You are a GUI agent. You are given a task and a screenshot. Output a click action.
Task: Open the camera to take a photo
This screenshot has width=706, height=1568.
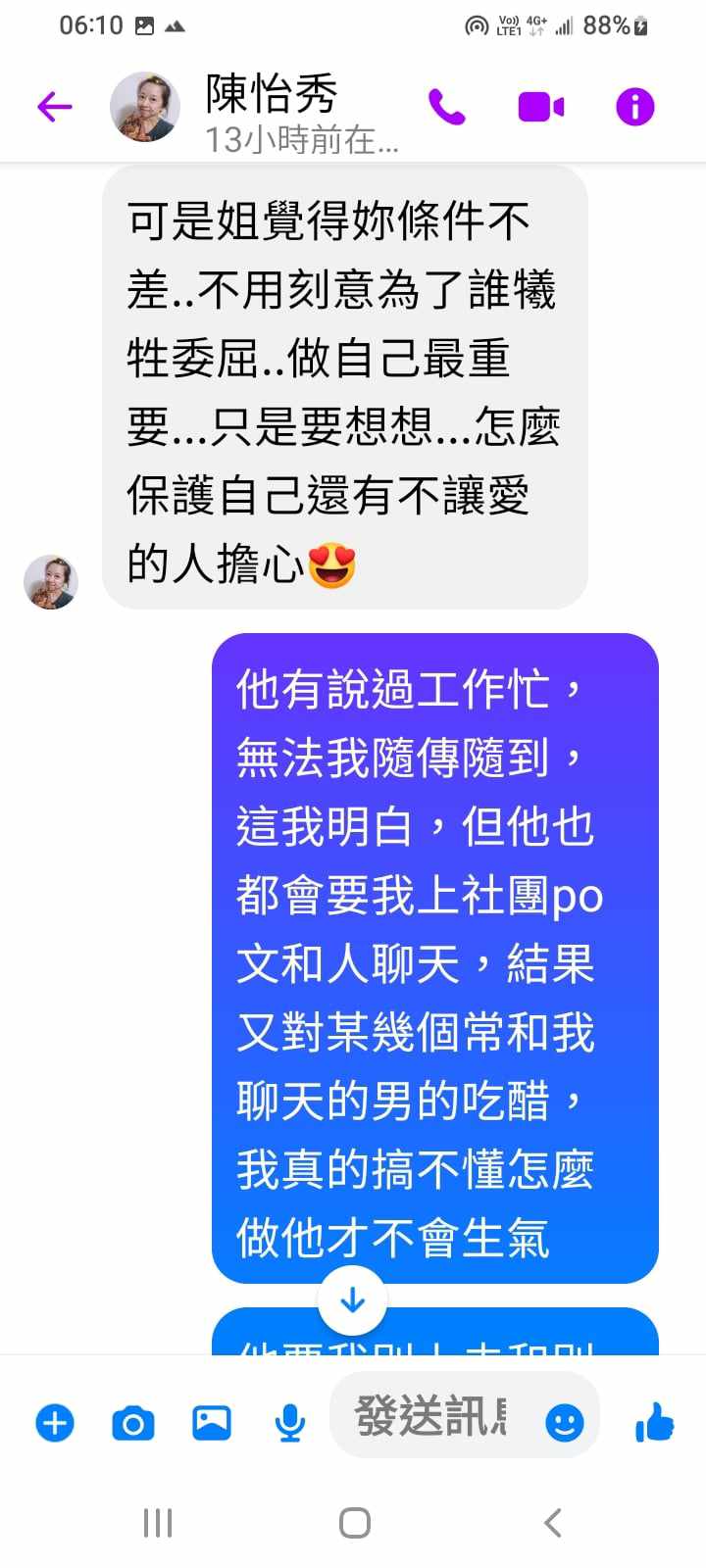click(x=133, y=1422)
